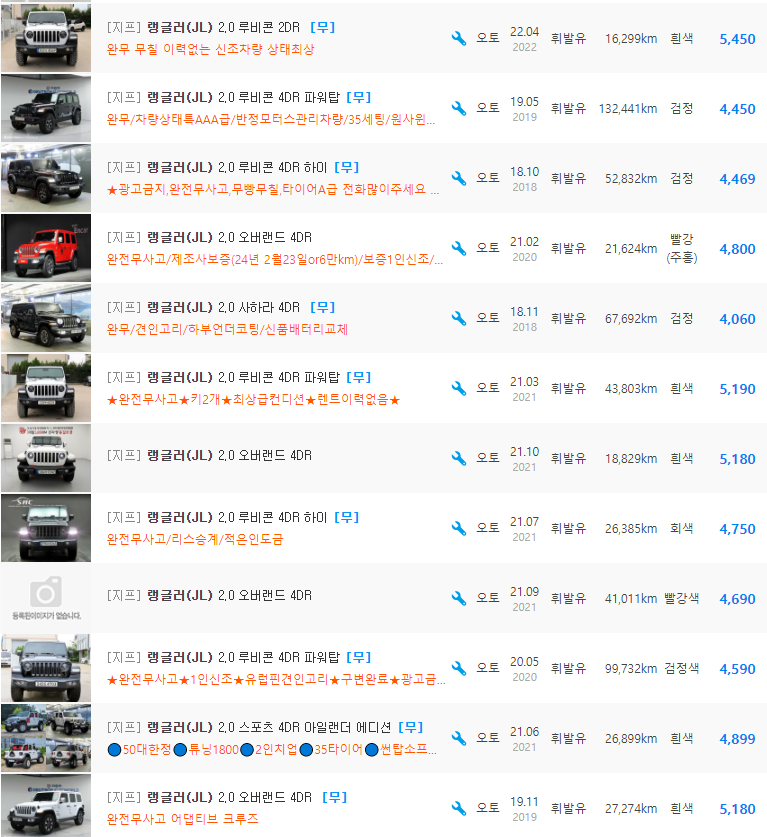Click the wrench icon on the 사하라 4DR listing

(x=458, y=317)
